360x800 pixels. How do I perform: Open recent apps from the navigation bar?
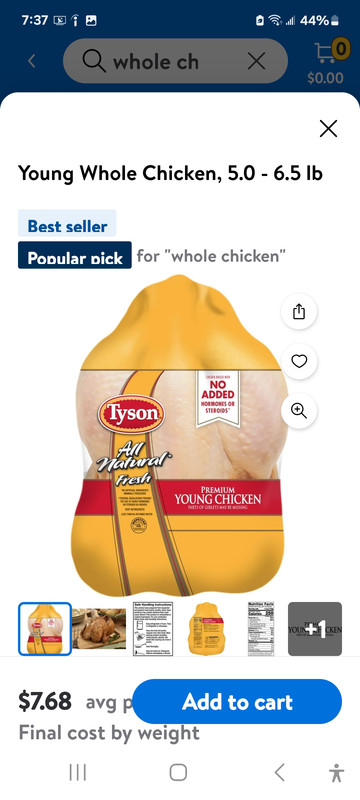point(78,772)
